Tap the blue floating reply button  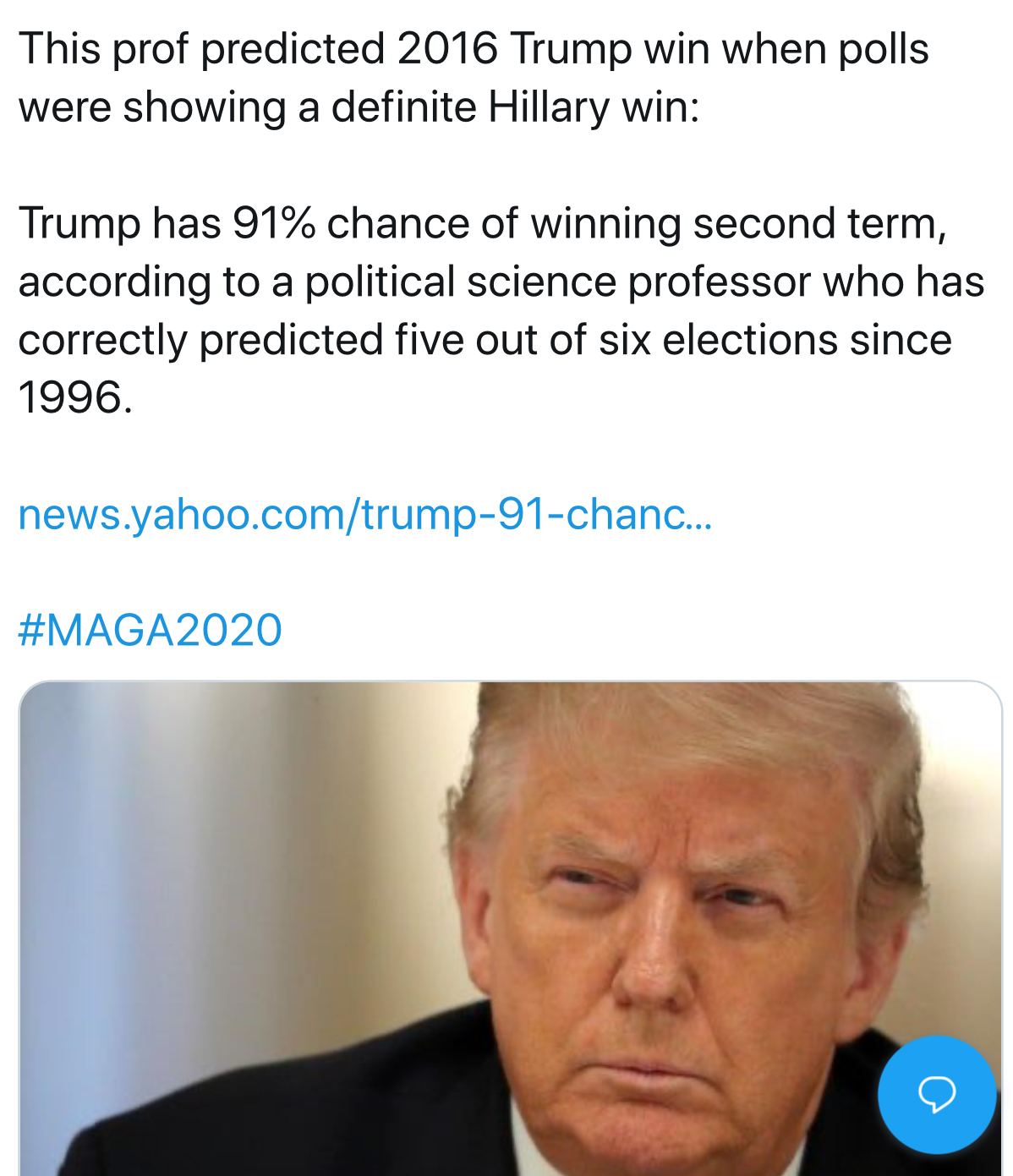[937, 1094]
